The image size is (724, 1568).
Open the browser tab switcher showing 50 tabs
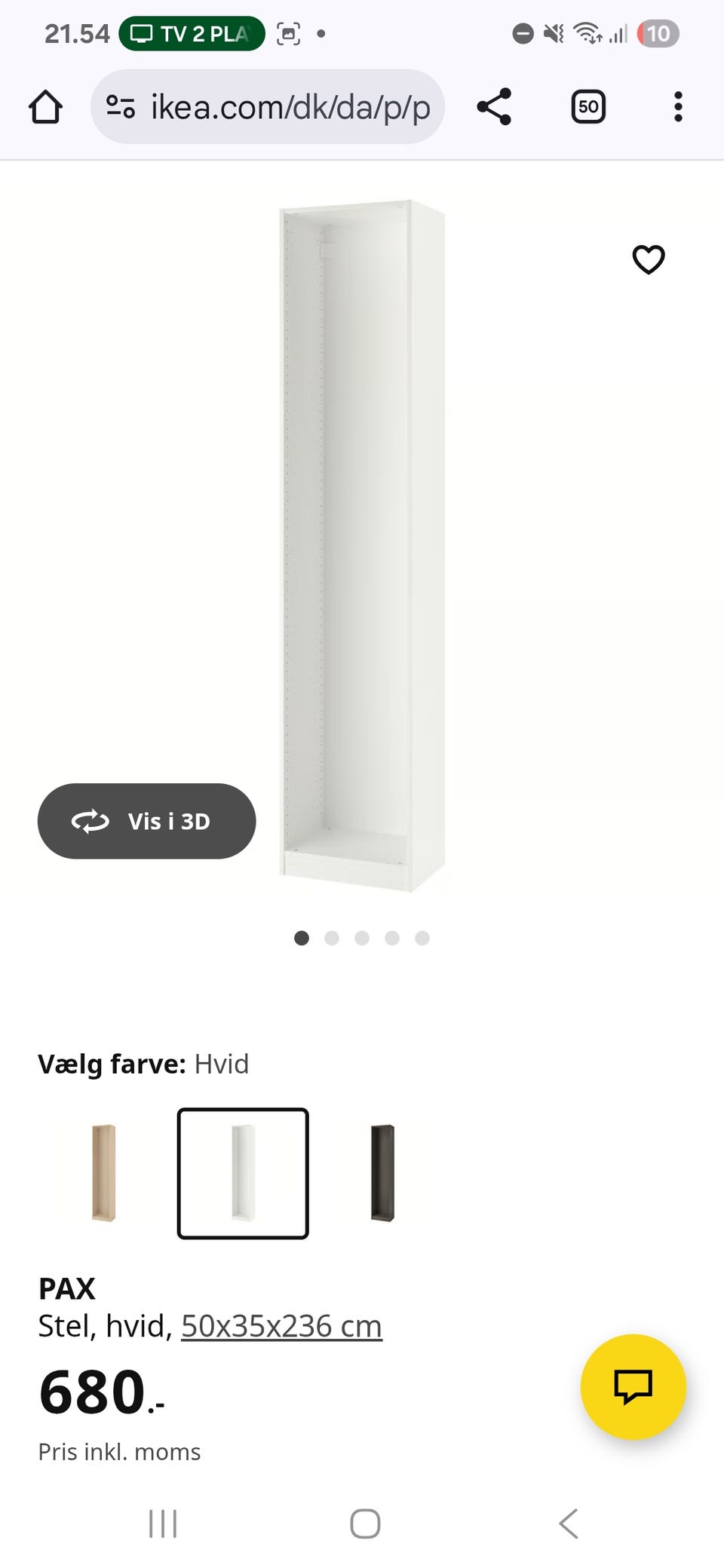[x=587, y=106]
